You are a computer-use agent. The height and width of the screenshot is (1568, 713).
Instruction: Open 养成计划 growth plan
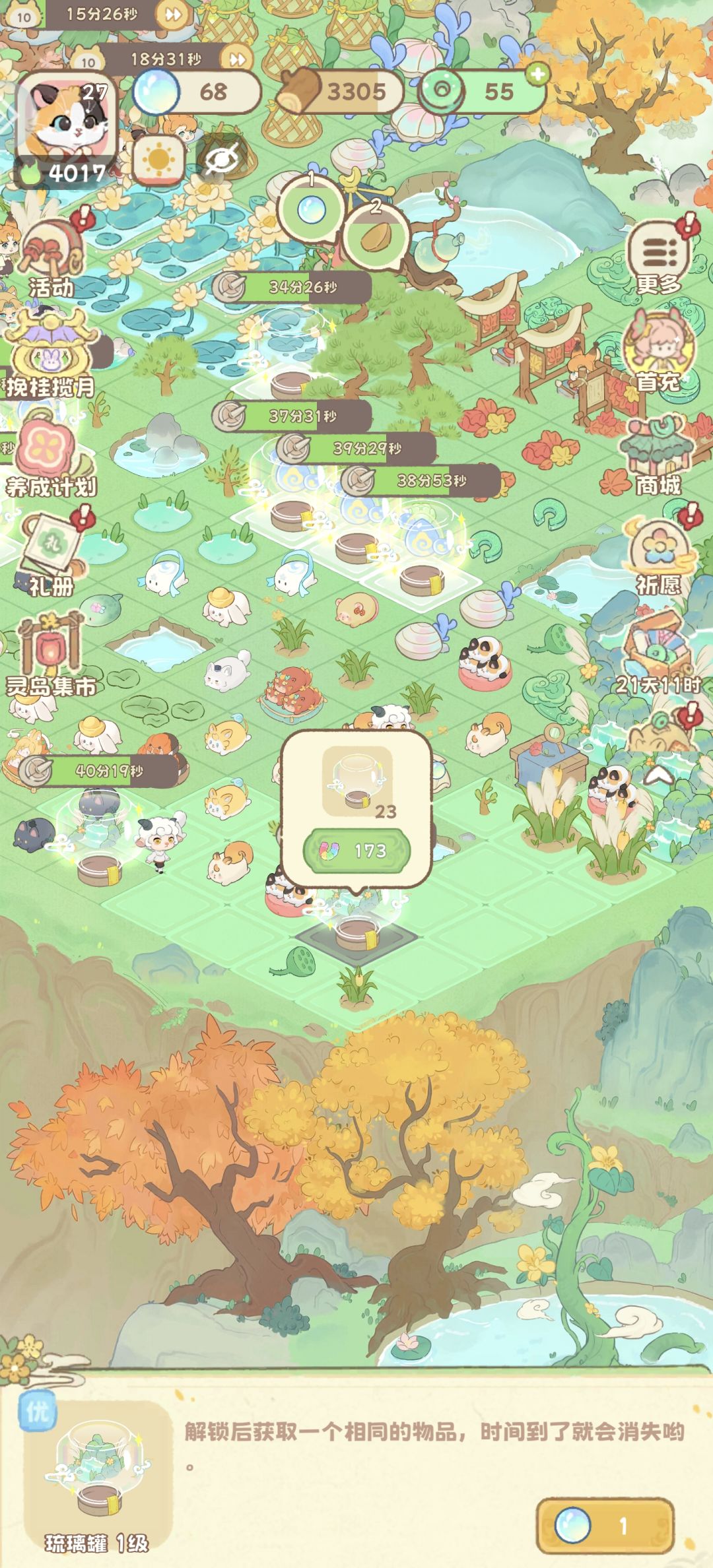pyautogui.click(x=50, y=455)
